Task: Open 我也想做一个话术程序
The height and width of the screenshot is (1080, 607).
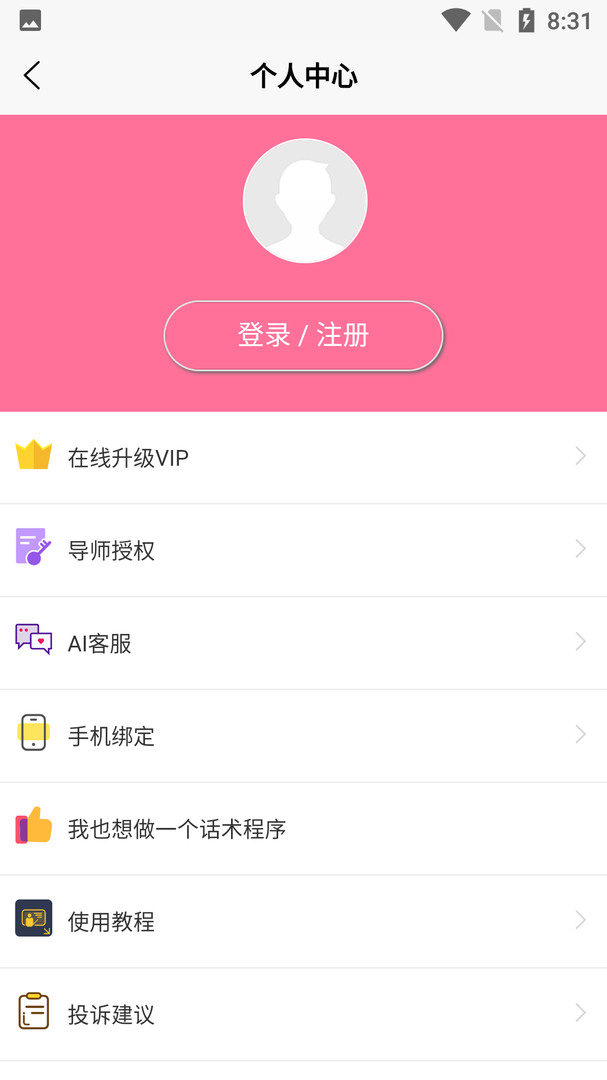Action: pos(303,829)
